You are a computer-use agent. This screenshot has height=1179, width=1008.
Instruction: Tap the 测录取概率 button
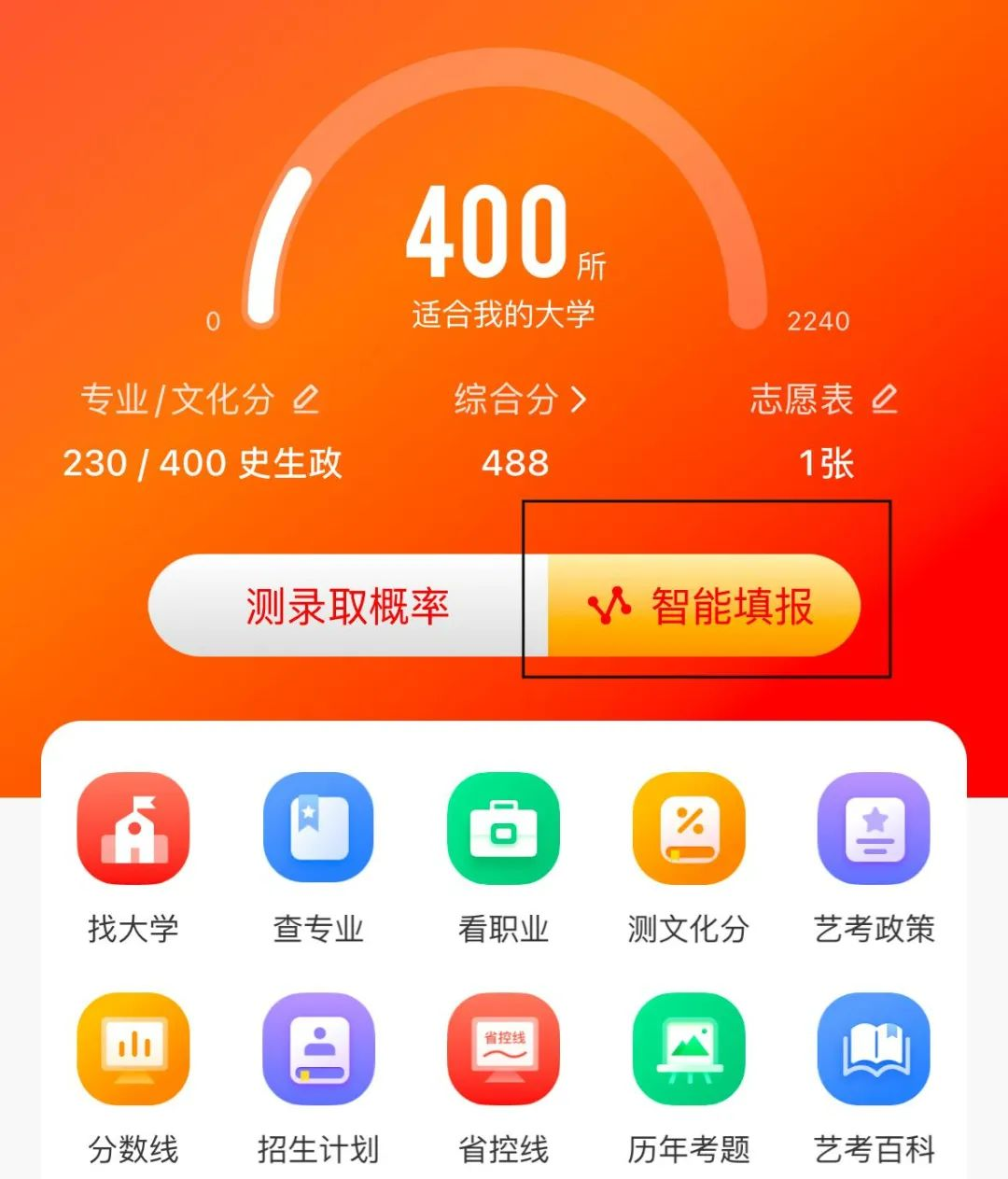click(x=347, y=607)
